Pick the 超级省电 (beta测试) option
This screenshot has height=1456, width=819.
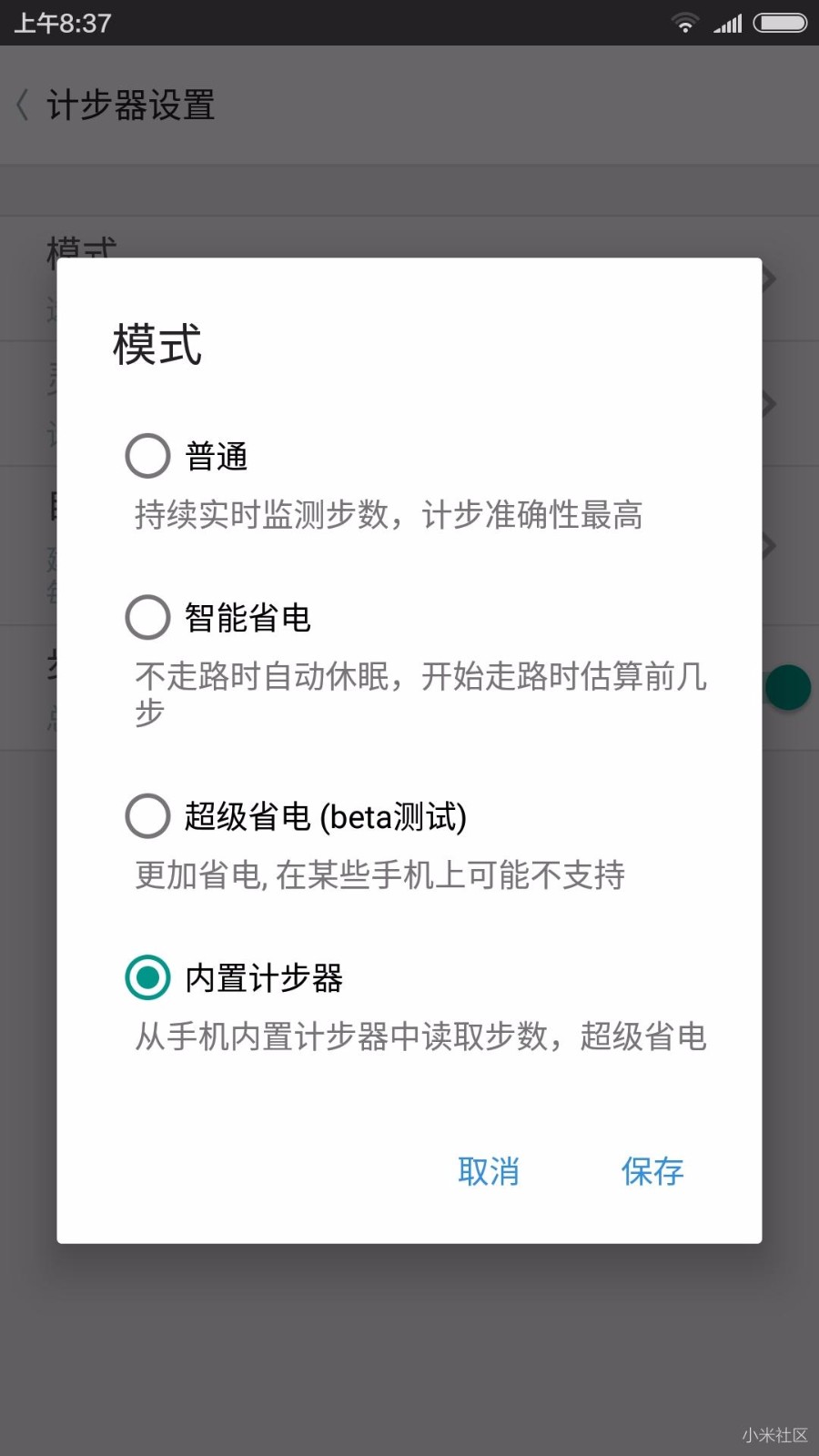pyautogui.click(x=147, y=815)
